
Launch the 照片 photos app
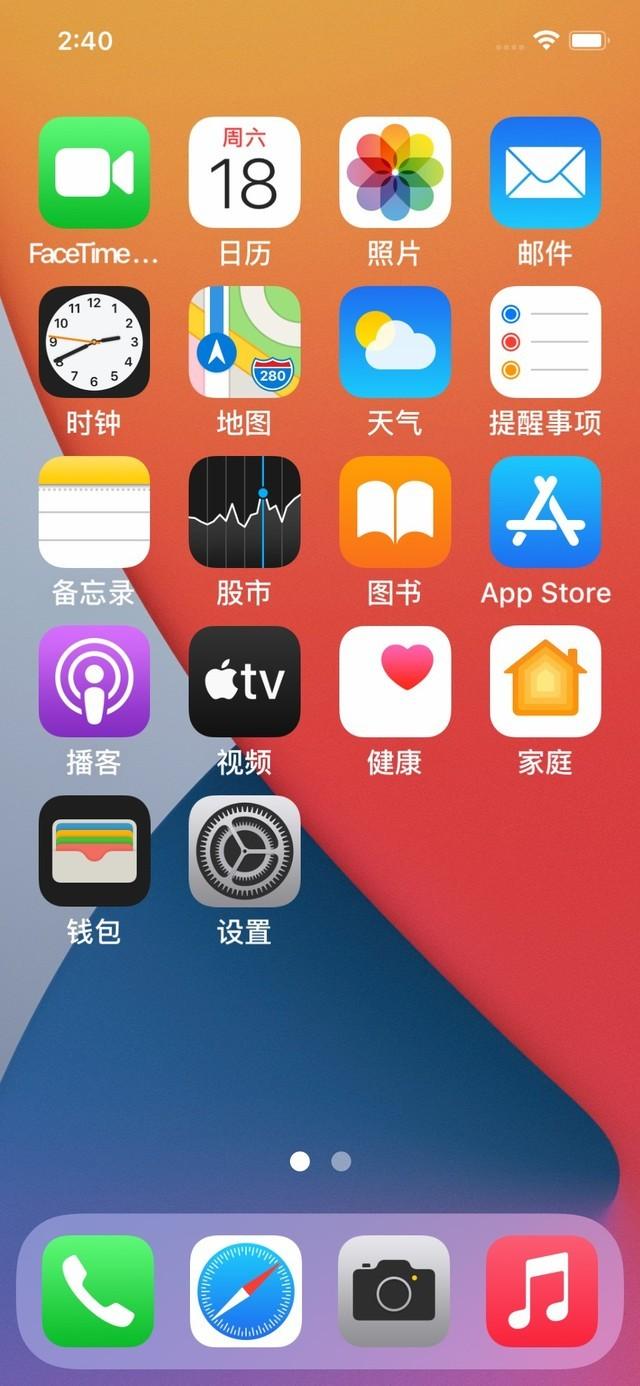coord(394,172)
